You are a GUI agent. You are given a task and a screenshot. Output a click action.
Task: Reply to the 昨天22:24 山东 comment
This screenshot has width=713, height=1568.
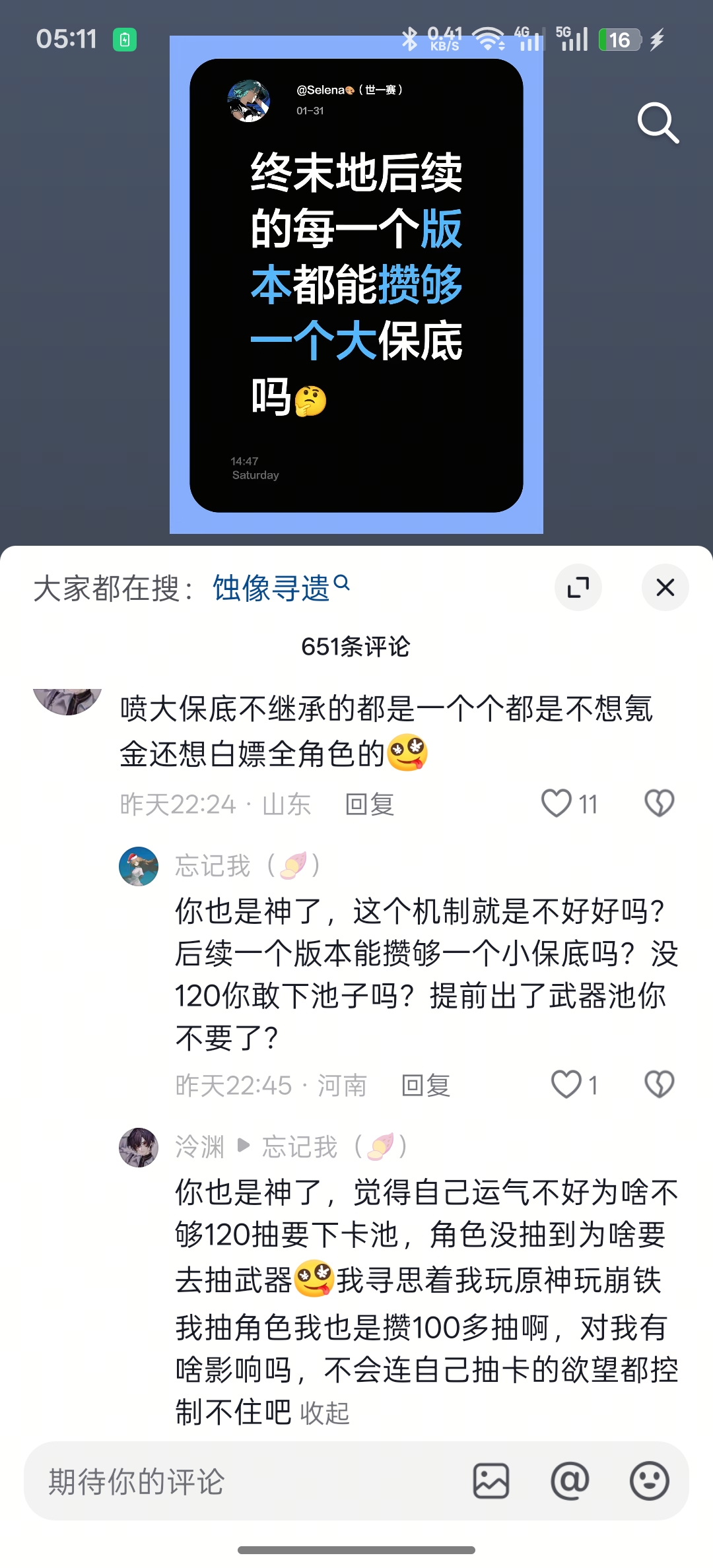pos(370,804)
